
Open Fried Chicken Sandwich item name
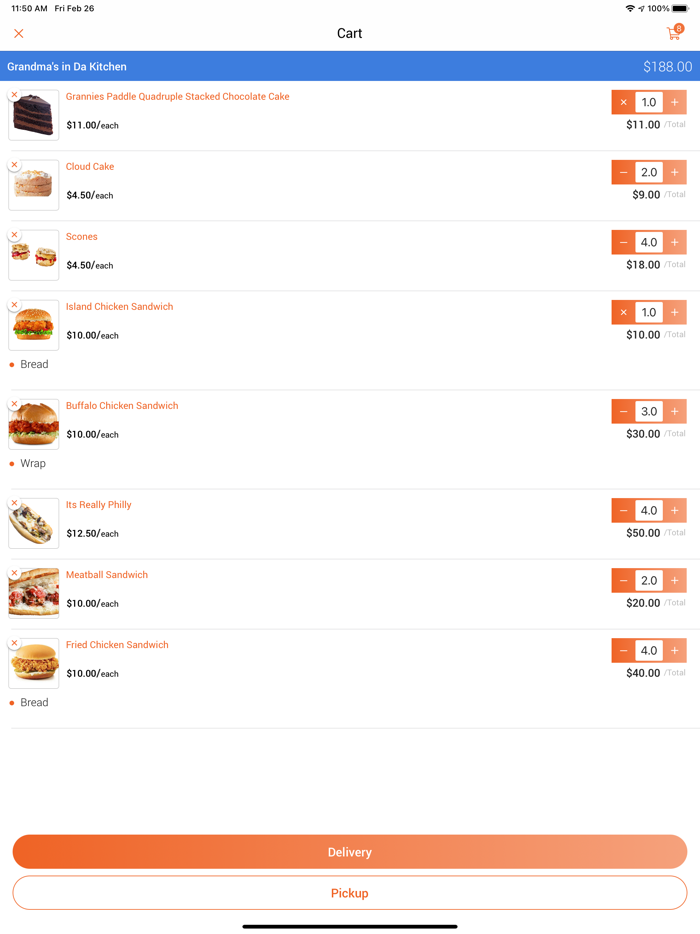[117, 645]
